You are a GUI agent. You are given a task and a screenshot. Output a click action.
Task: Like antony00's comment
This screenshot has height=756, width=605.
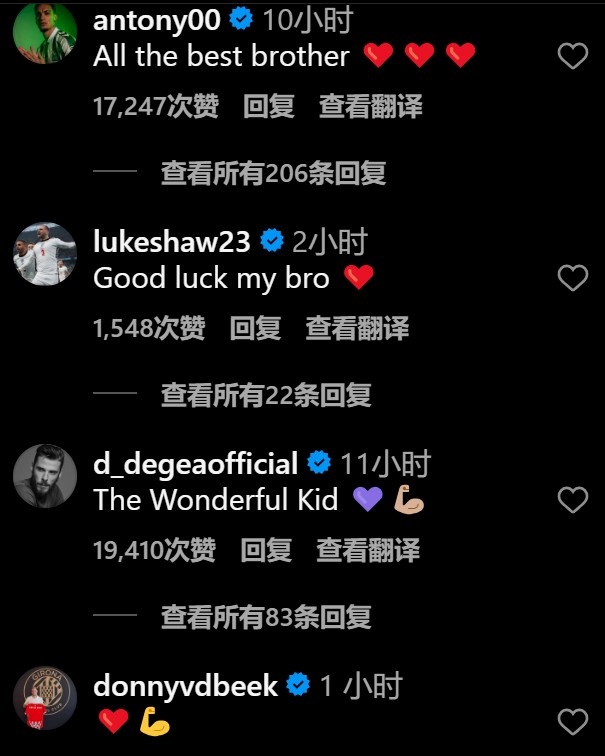pos(572,56)
